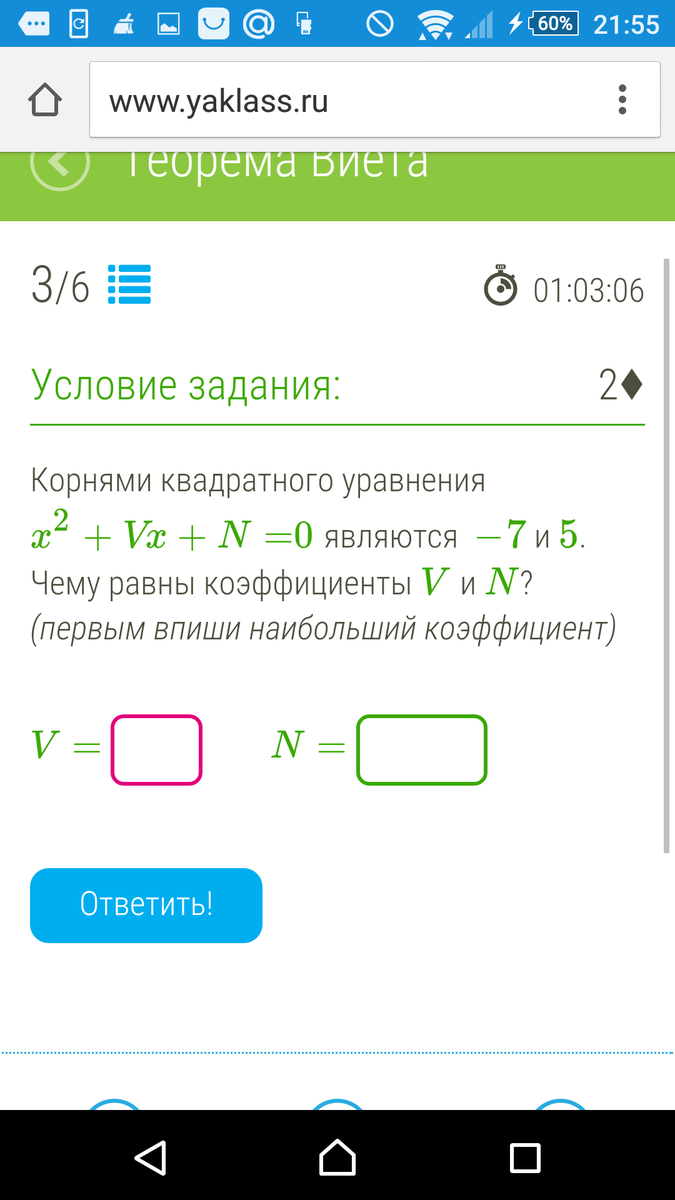Screen dimensions: 675x1200
Task: Focus the N coefficient input field
Action: [x=422, y=749]
